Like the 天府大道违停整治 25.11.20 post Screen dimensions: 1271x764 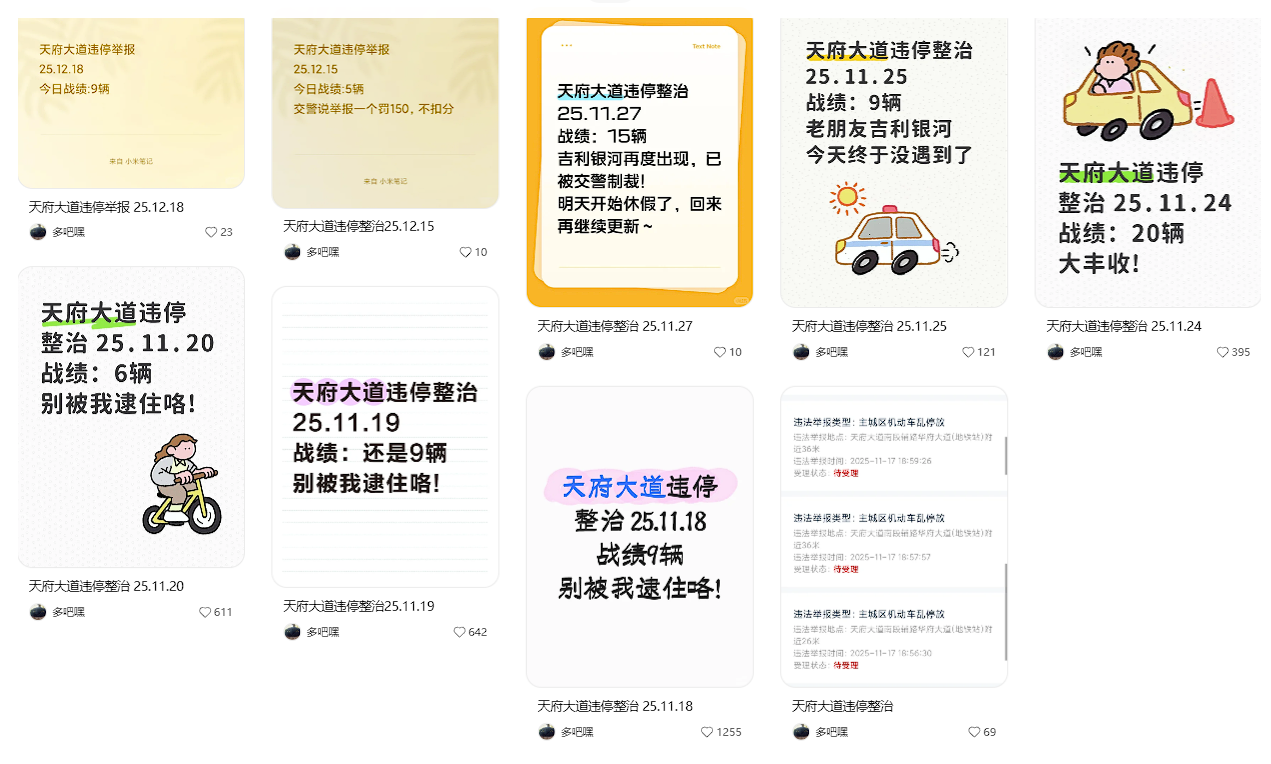click(x=205, y=612)
